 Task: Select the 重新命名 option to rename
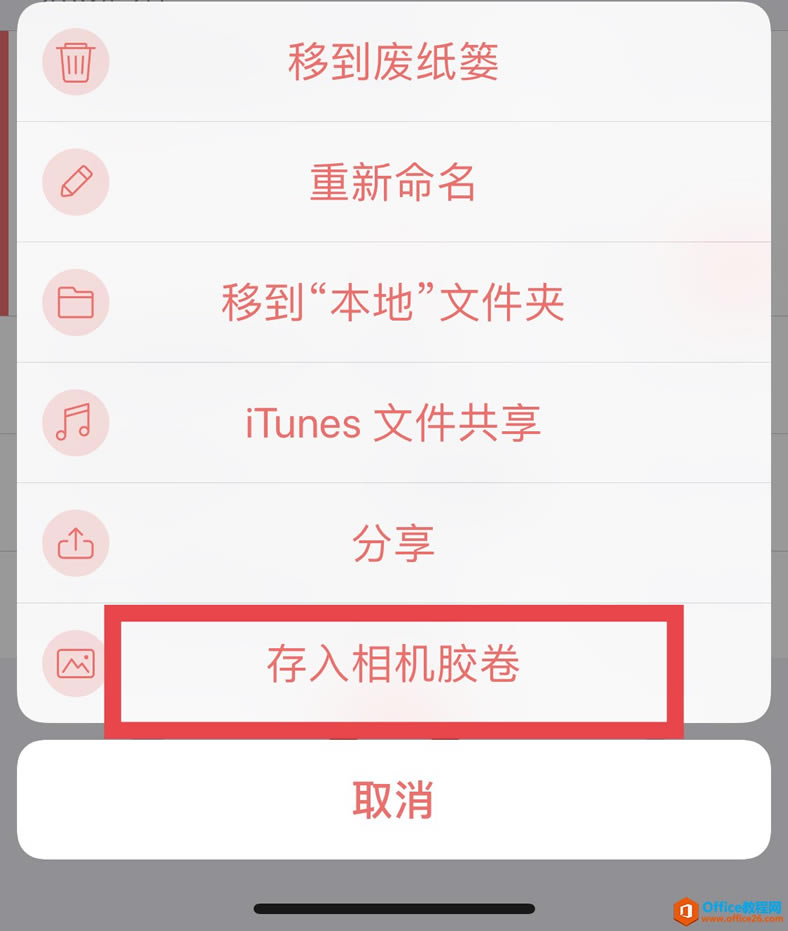[x=393, y=183]
